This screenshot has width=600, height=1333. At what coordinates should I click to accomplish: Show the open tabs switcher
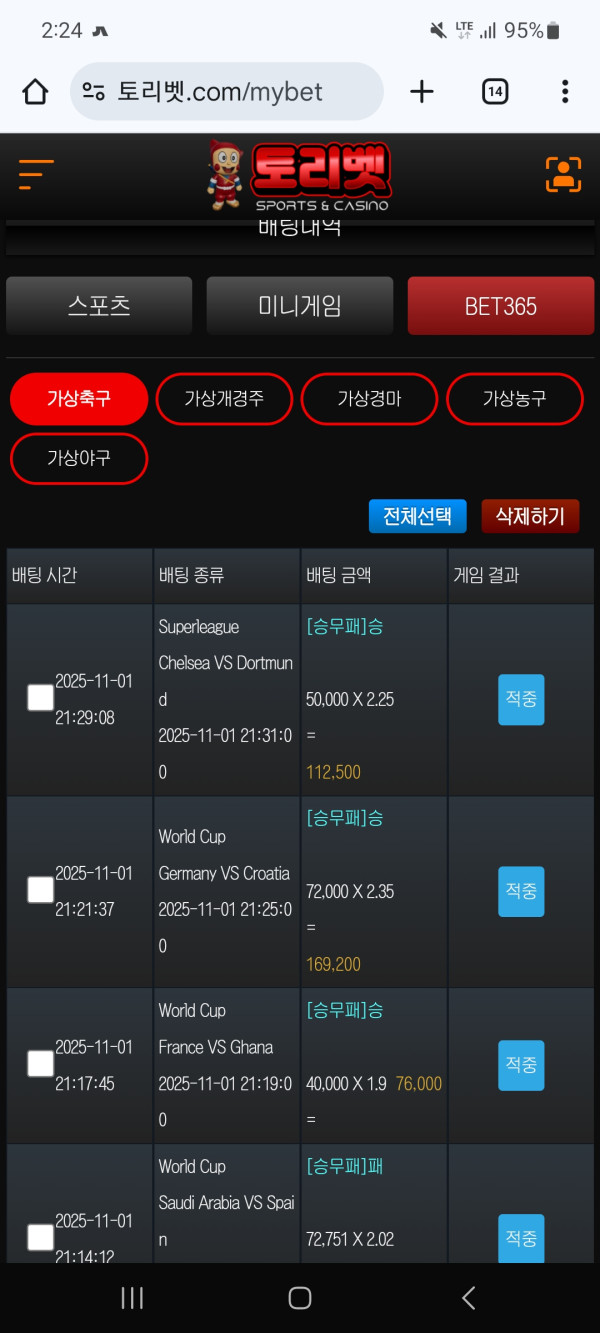tap(494, 92)
